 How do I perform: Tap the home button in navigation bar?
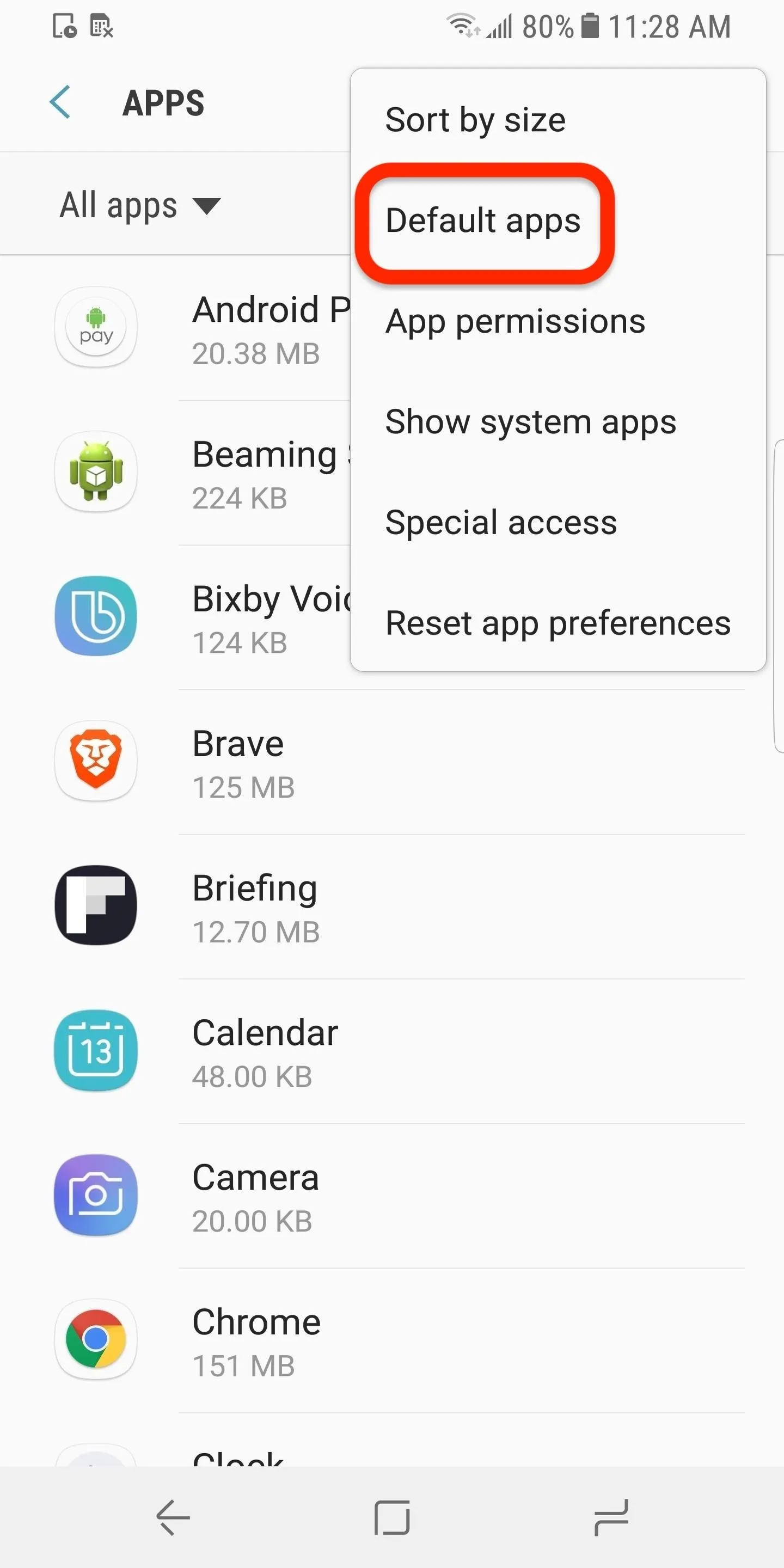[392, 1517]
